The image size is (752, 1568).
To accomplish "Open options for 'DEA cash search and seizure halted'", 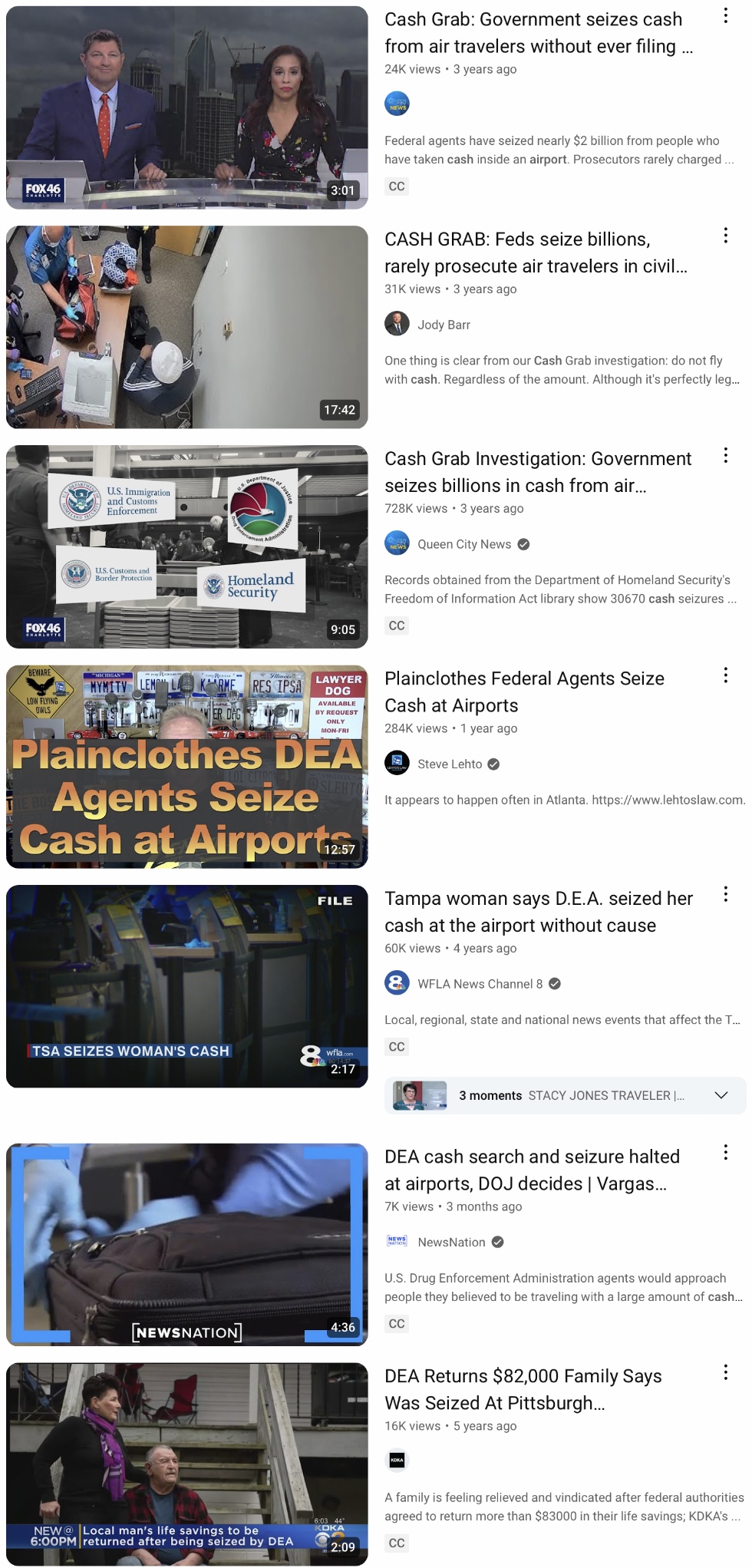I will [x=725, y=1153].
